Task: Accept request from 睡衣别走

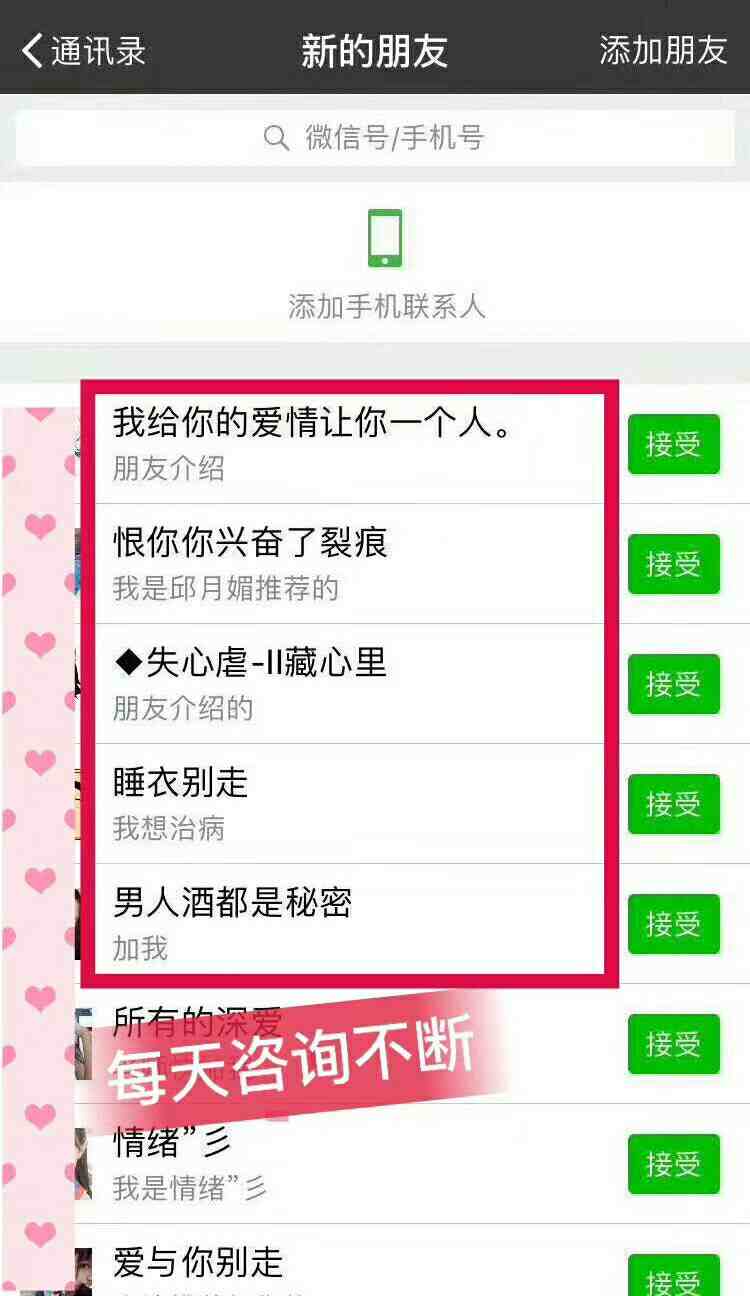Action: 673,804
